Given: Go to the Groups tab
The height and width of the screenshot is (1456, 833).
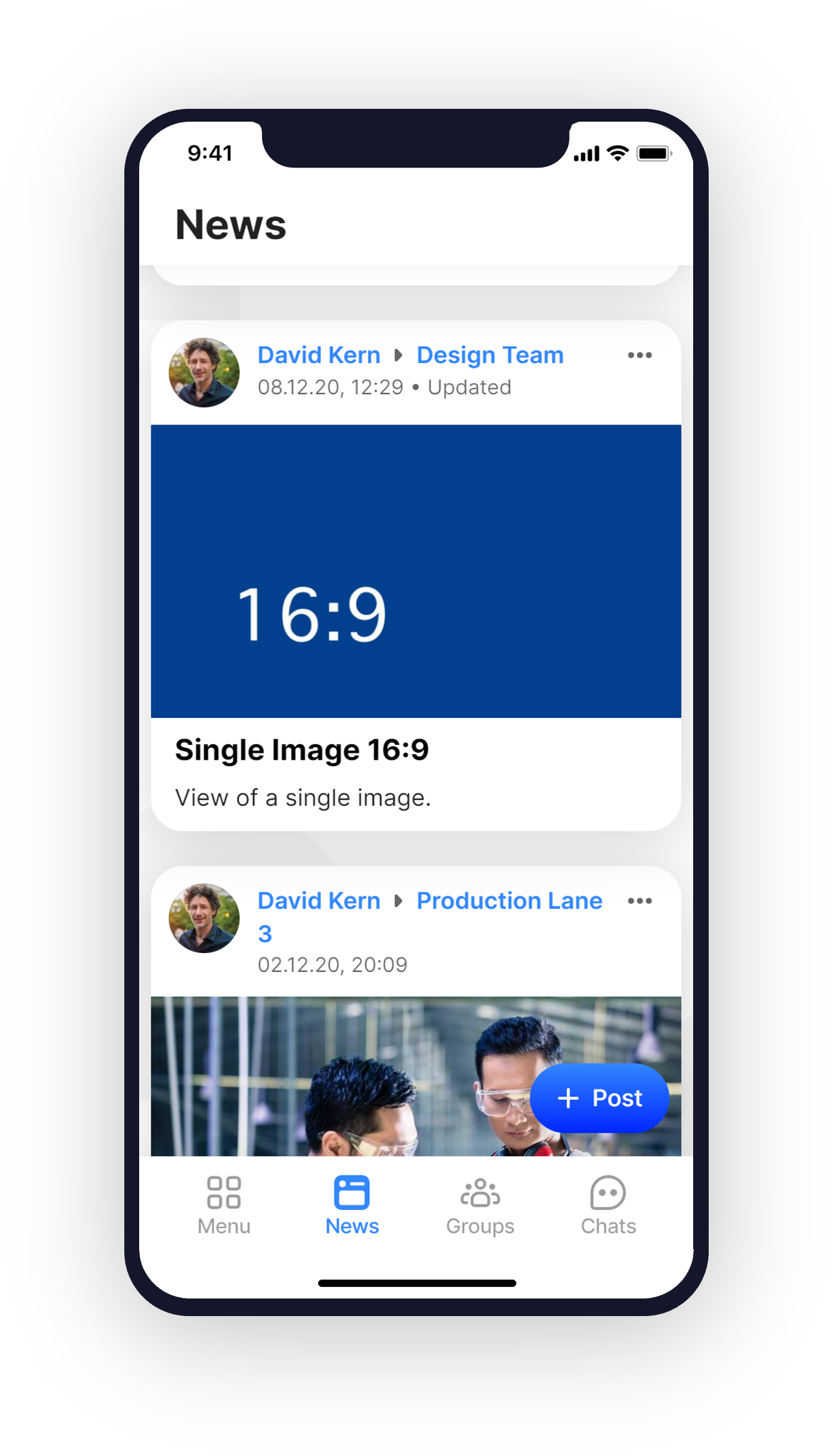Looking at the screenshot, I should (x=480, y=1205).
